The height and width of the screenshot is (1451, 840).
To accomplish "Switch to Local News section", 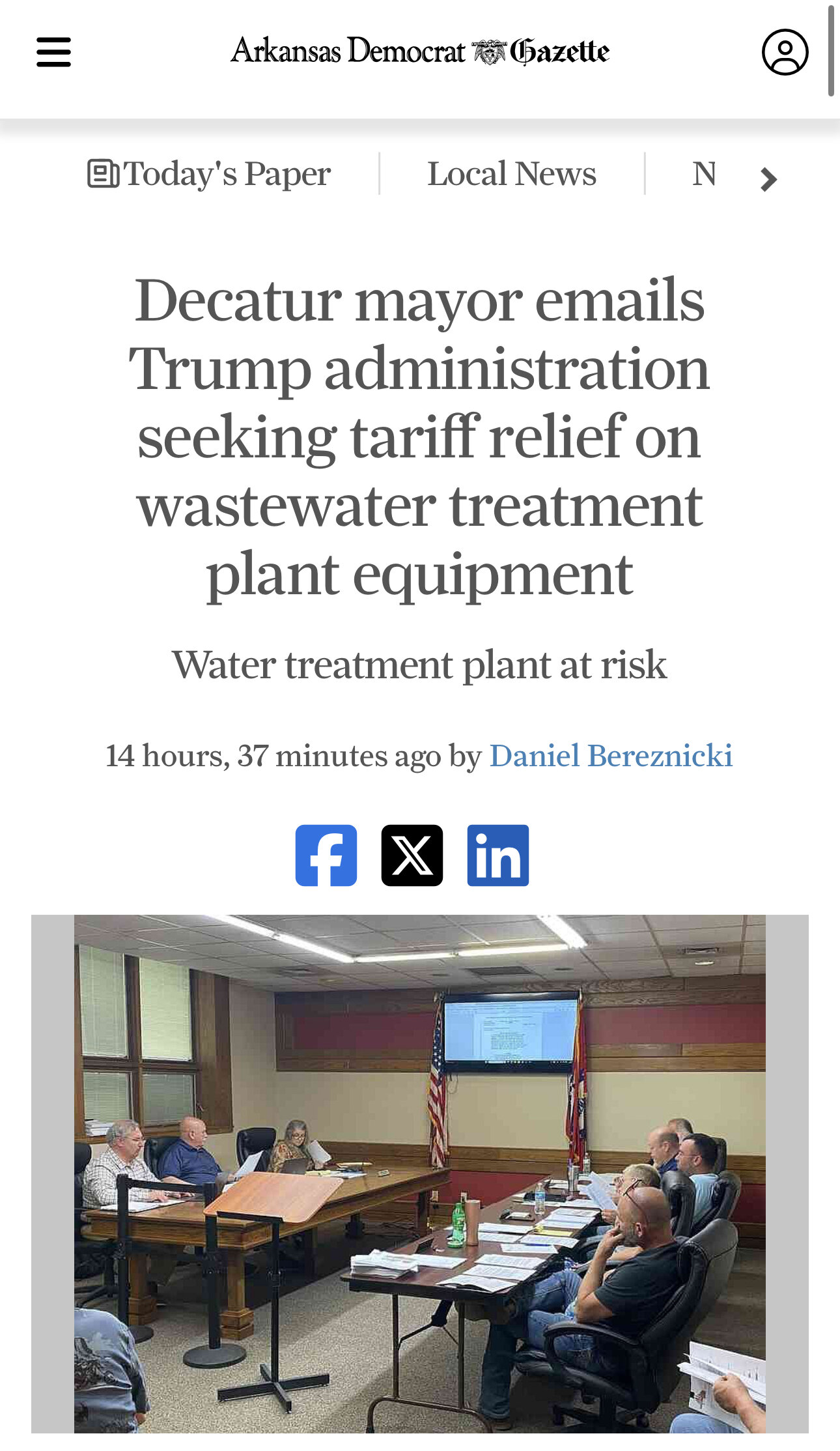I will pos(512,174).
